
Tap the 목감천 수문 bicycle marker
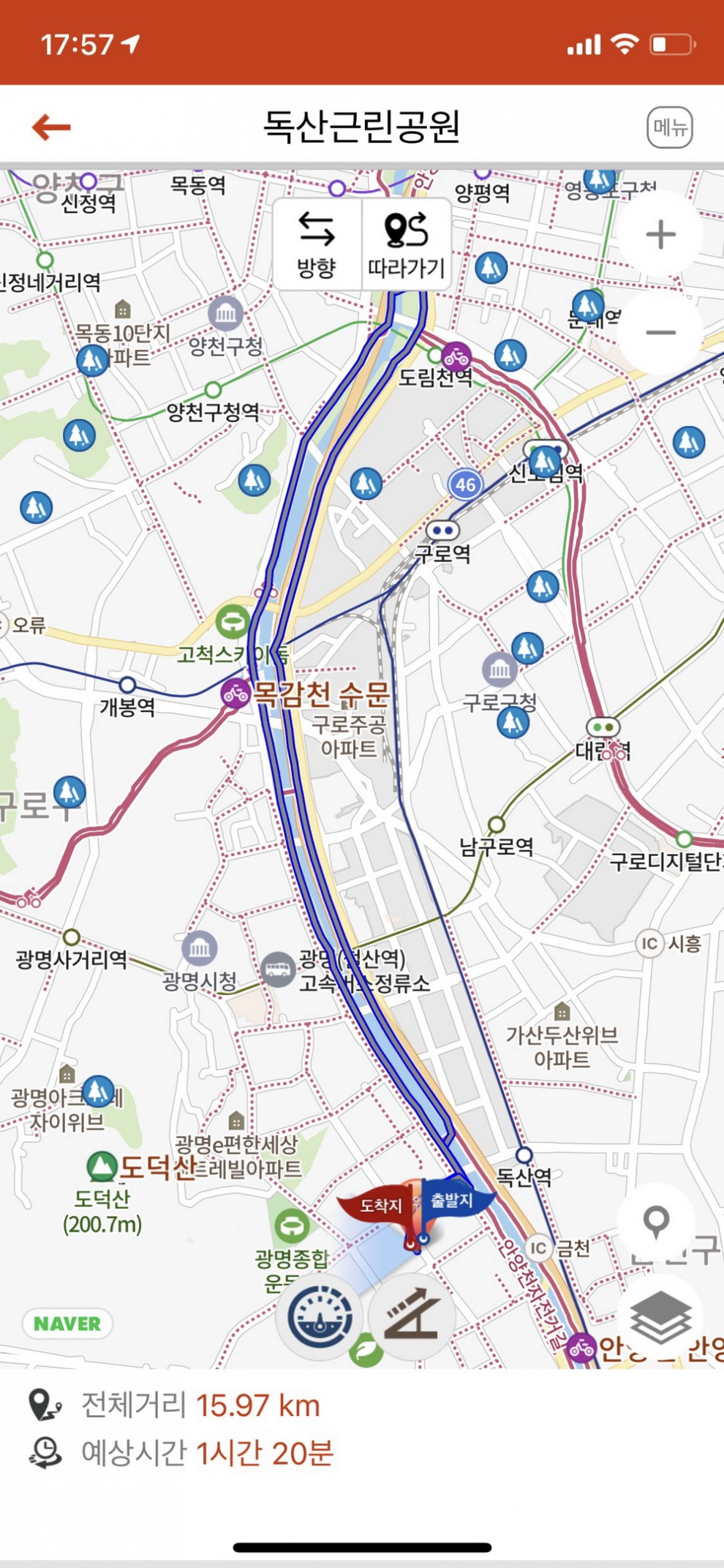pyautogui.click(x=235, y=692)
